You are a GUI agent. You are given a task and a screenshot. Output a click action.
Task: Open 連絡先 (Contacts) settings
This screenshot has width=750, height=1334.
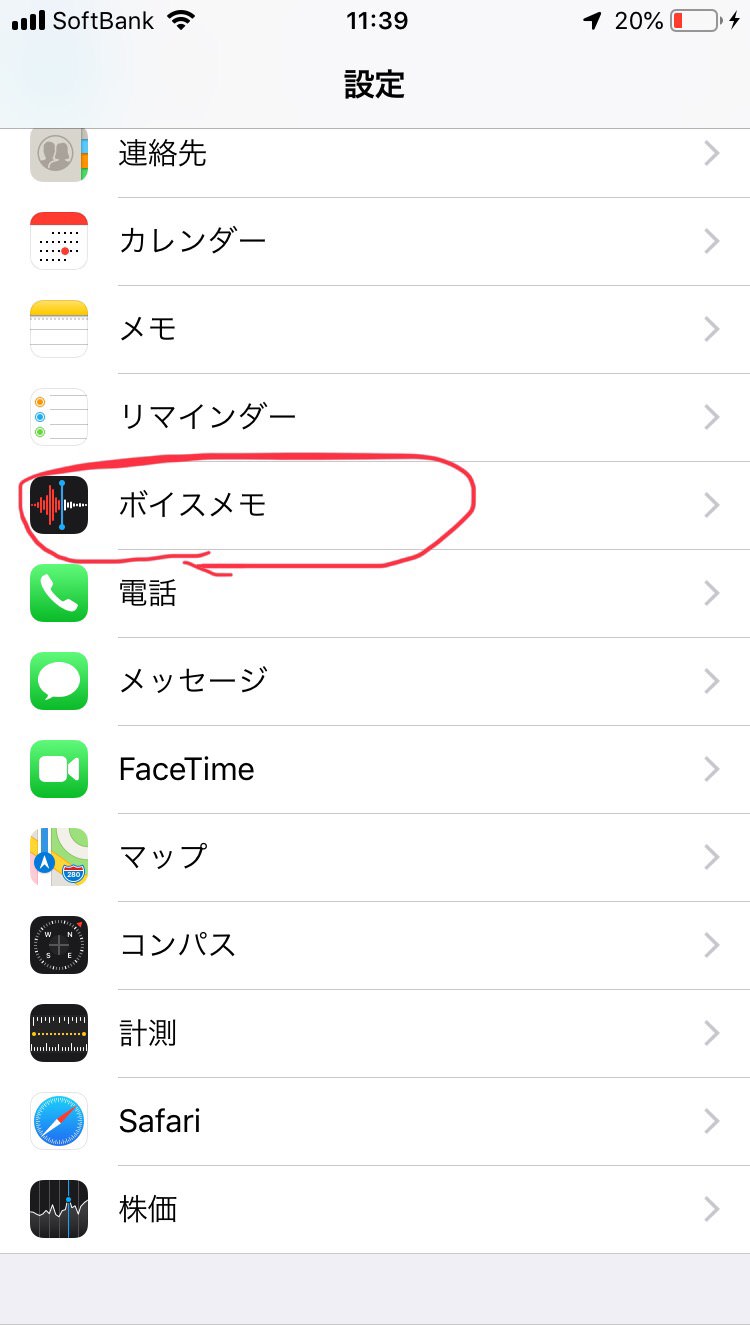click(x=375, y=153)
